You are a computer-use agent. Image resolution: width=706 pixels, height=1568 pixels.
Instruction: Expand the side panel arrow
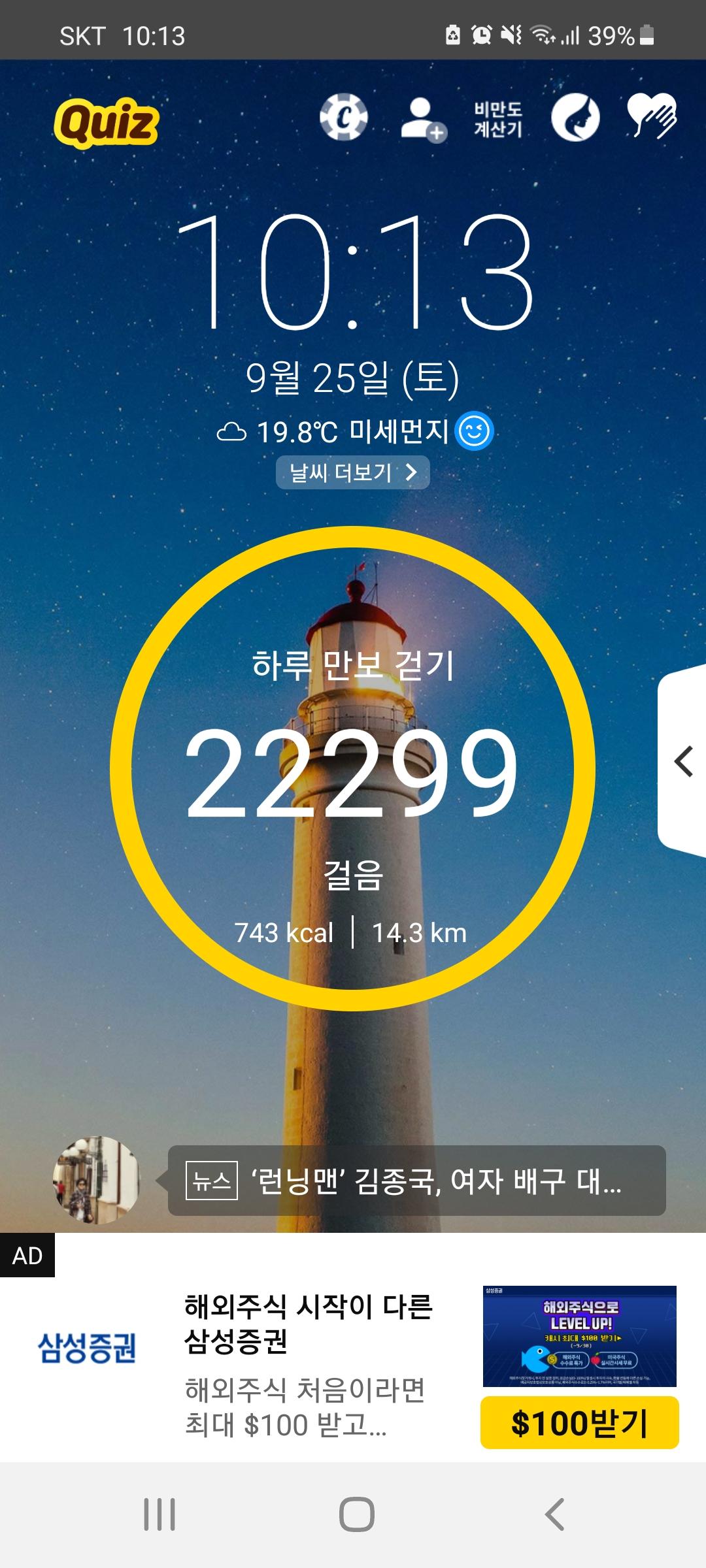pyautogui.click(x=683, y=762)
